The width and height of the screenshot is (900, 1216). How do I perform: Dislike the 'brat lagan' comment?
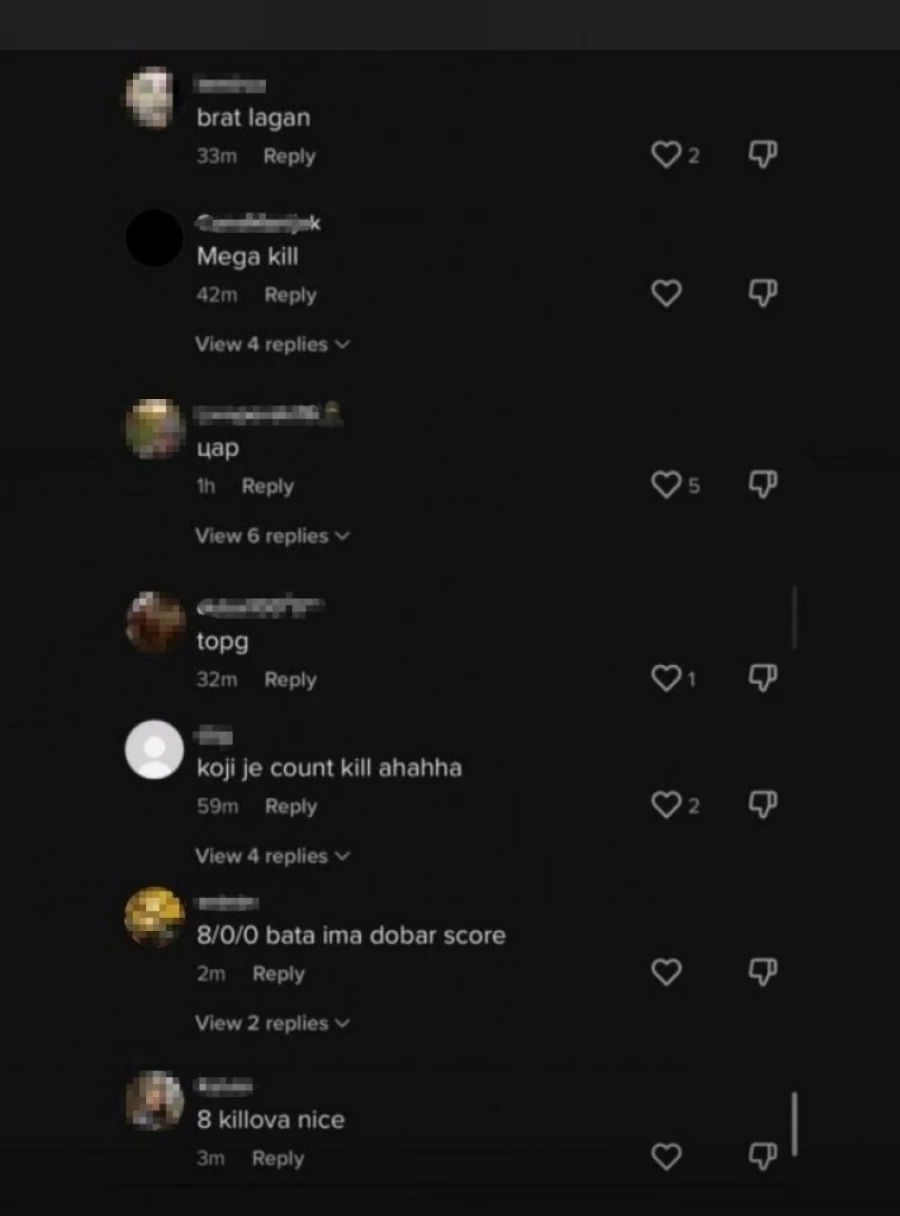[763, 154]
